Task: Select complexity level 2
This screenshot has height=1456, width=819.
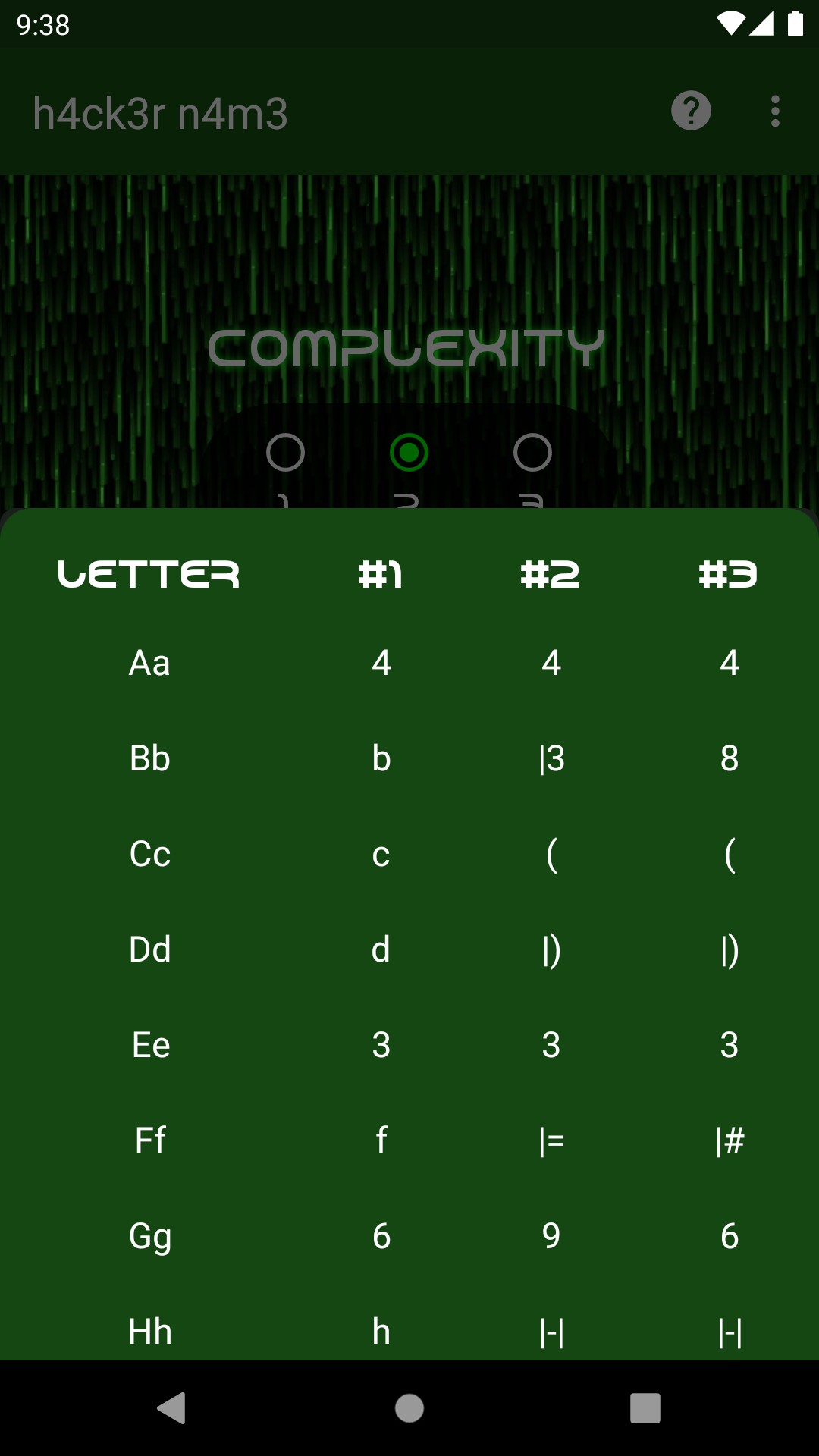Action: click(409, 453)
